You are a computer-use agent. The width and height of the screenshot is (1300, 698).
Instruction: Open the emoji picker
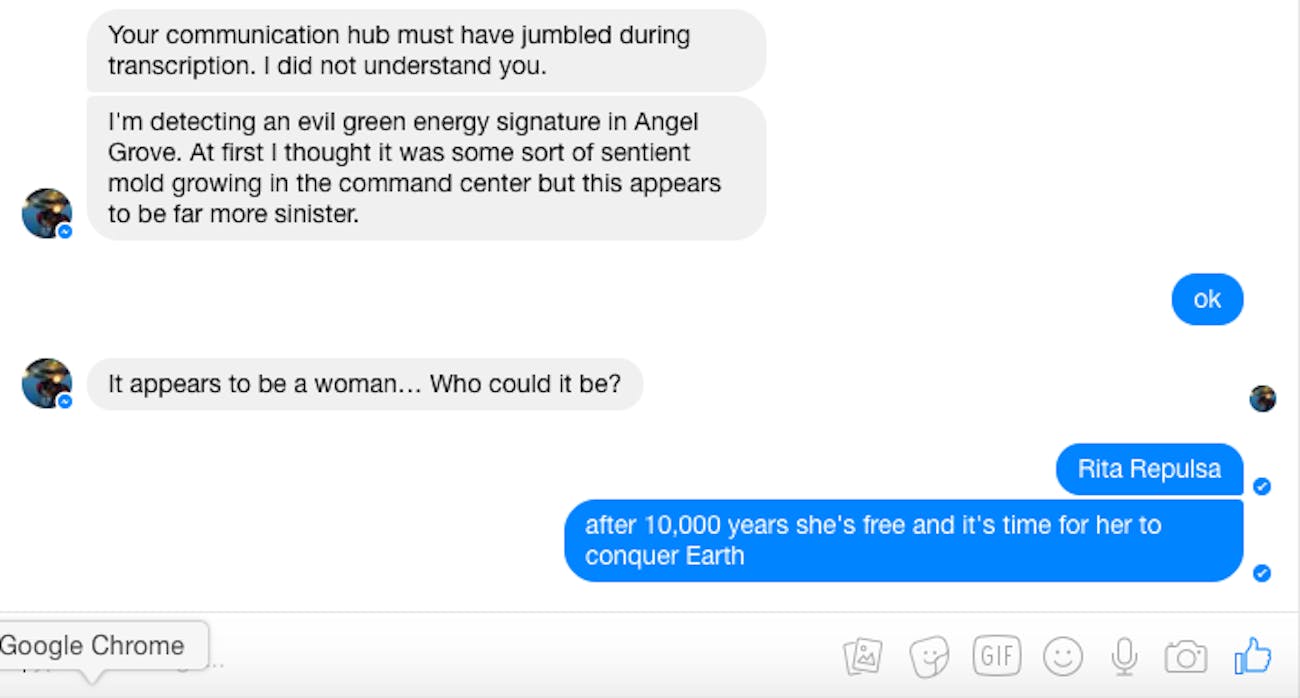pyautogui.click(x=1062, y=657)
